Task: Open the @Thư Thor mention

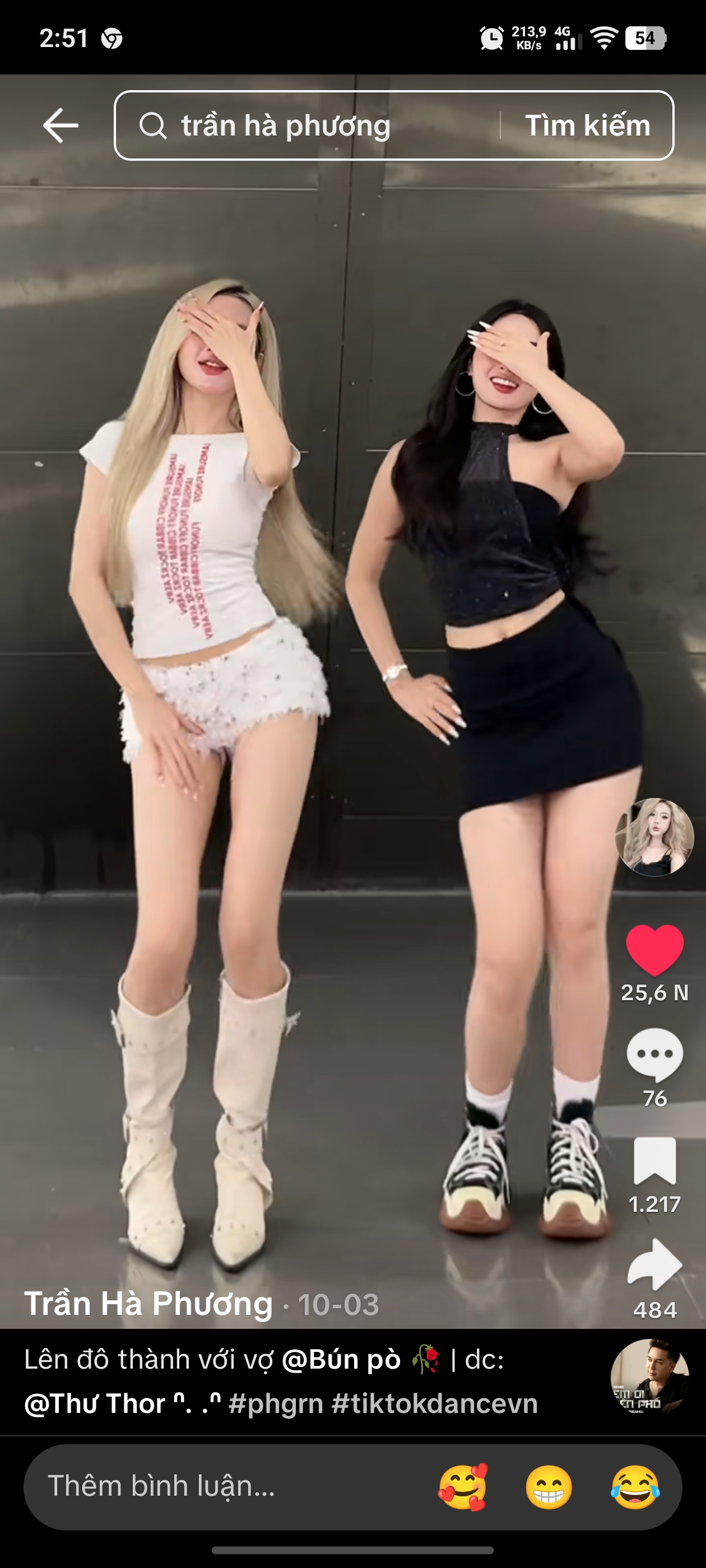Action: (95, 1404)
